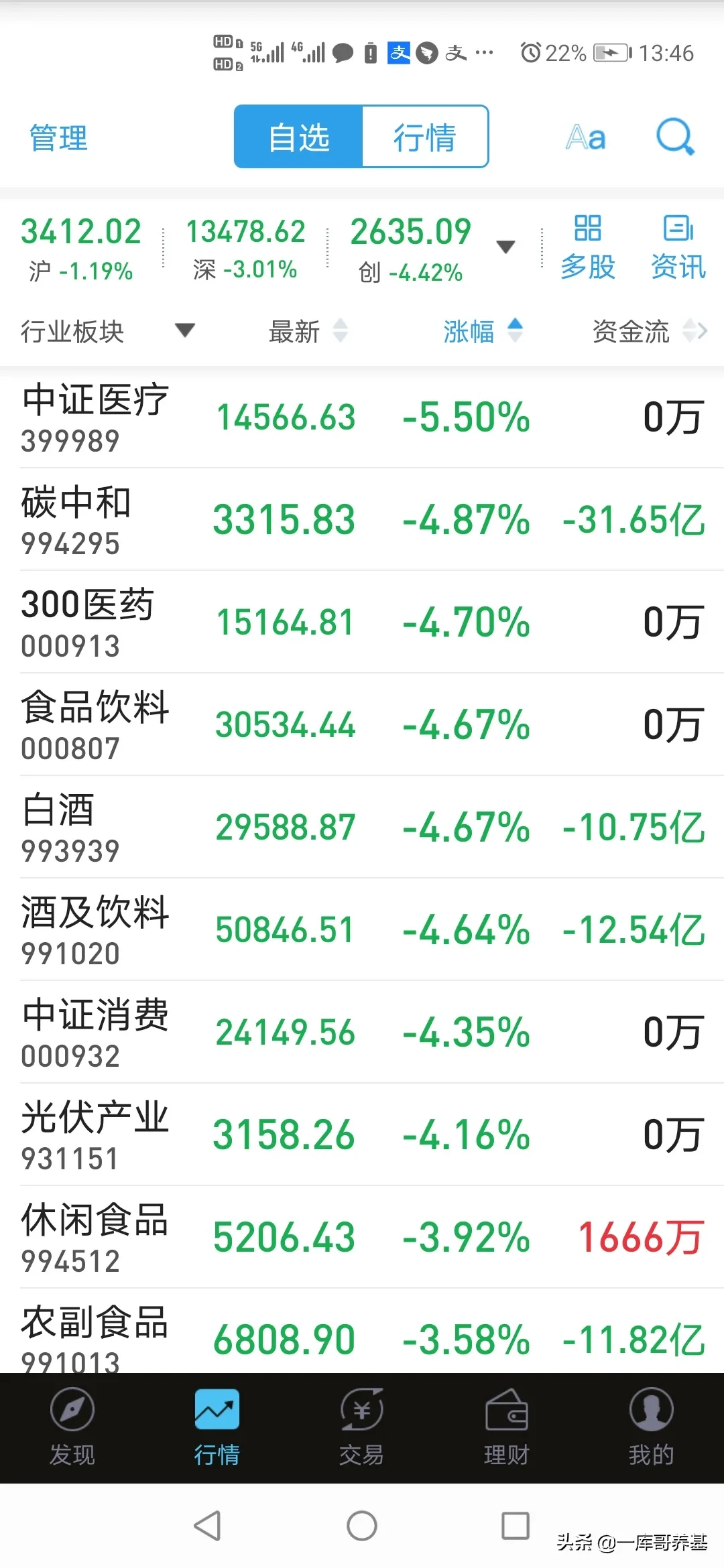Toggle sorting by 涨幅

483,331
